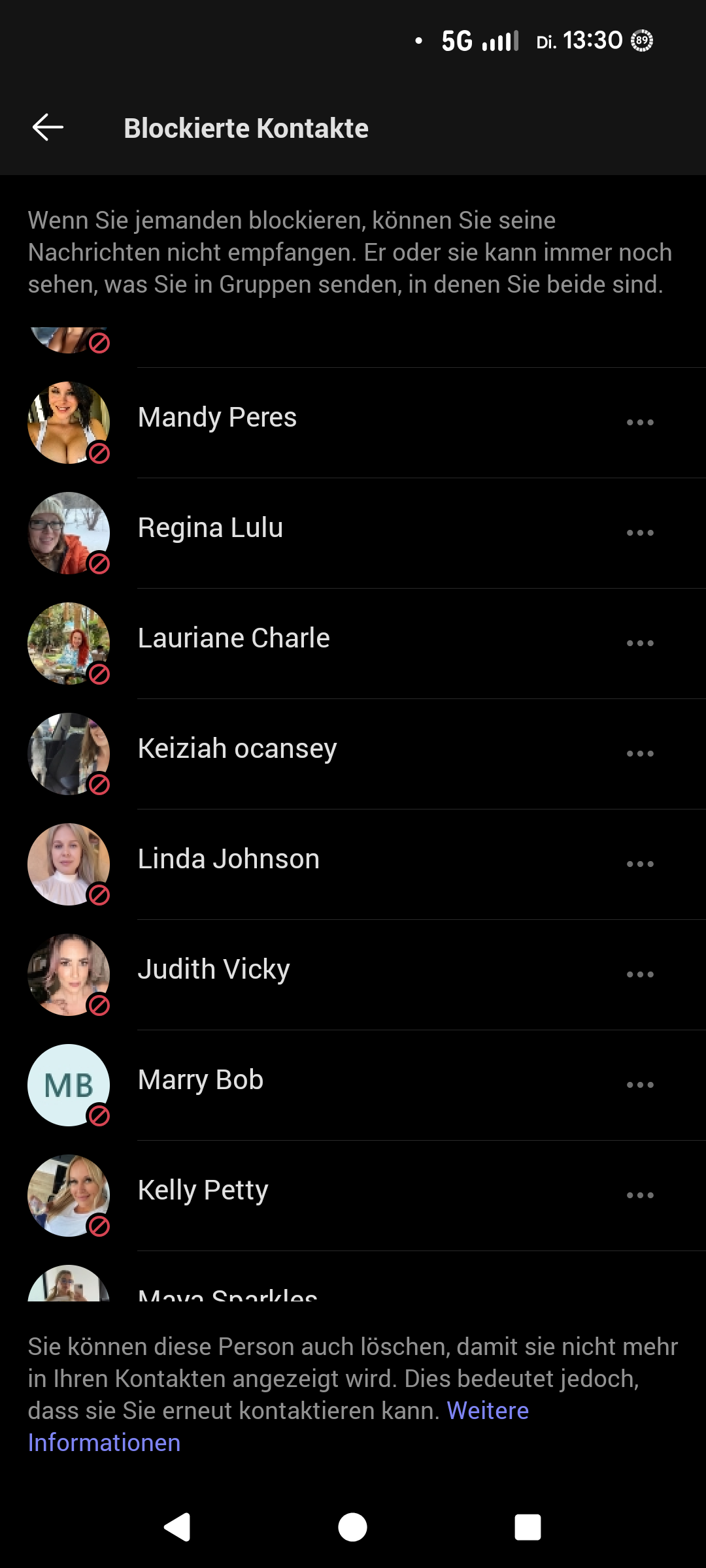Go back from Blockierte Kontakte
This screenshot has width=706, height=1568.
pos(48,127)
